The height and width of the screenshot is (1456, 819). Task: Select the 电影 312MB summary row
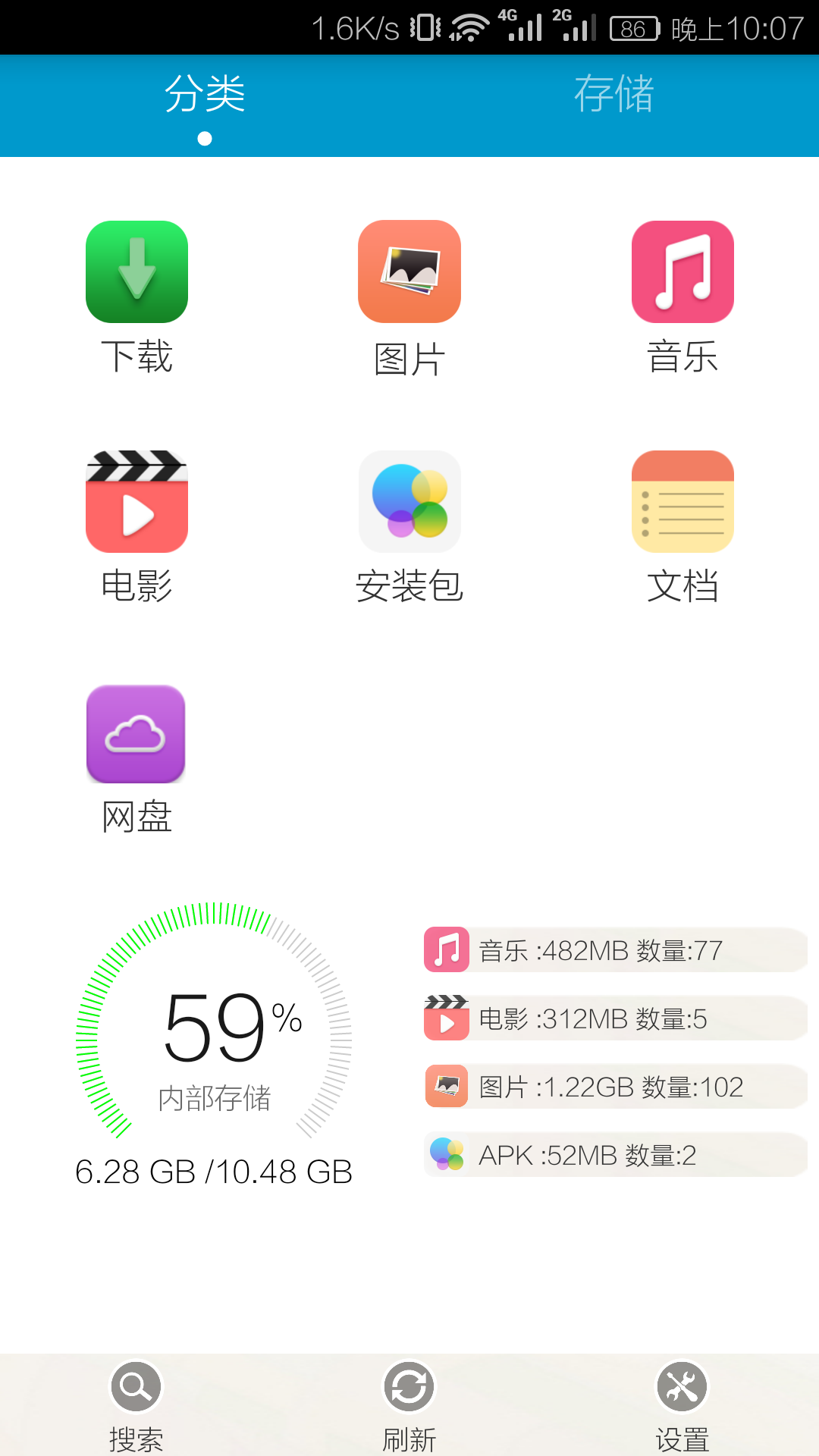tap(613, 1018)
